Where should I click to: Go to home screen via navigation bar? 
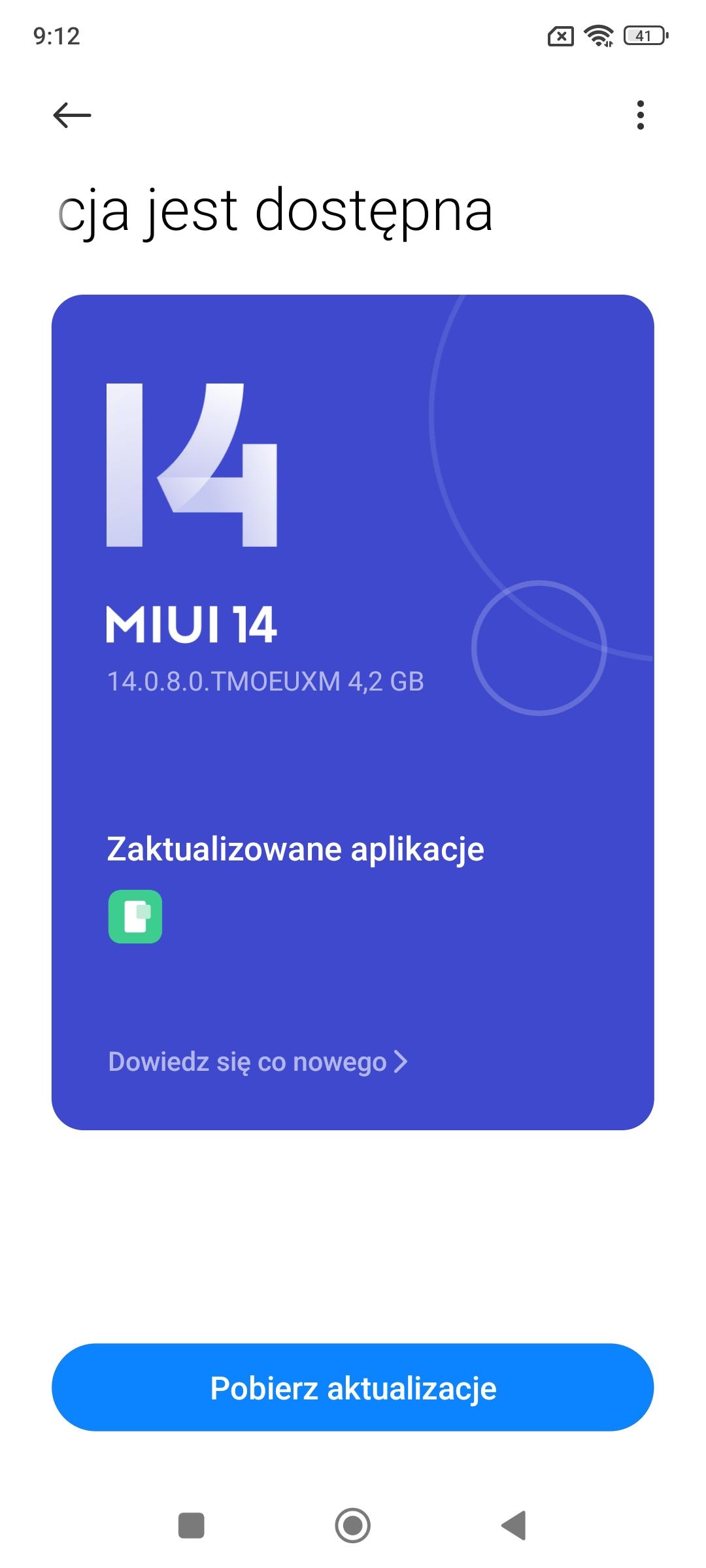[x=353, y=1526]
